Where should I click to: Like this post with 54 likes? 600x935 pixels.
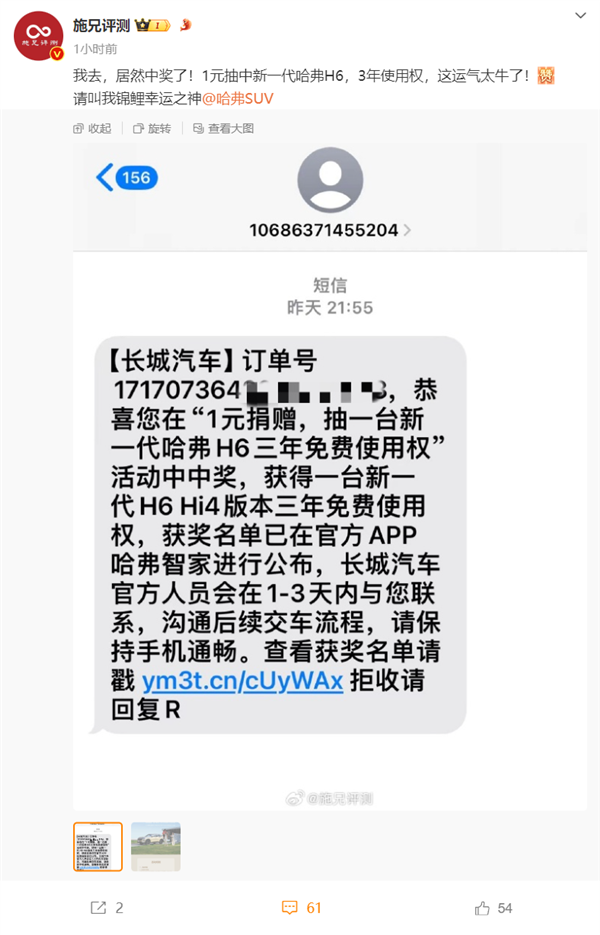click(x=494, y=908)
